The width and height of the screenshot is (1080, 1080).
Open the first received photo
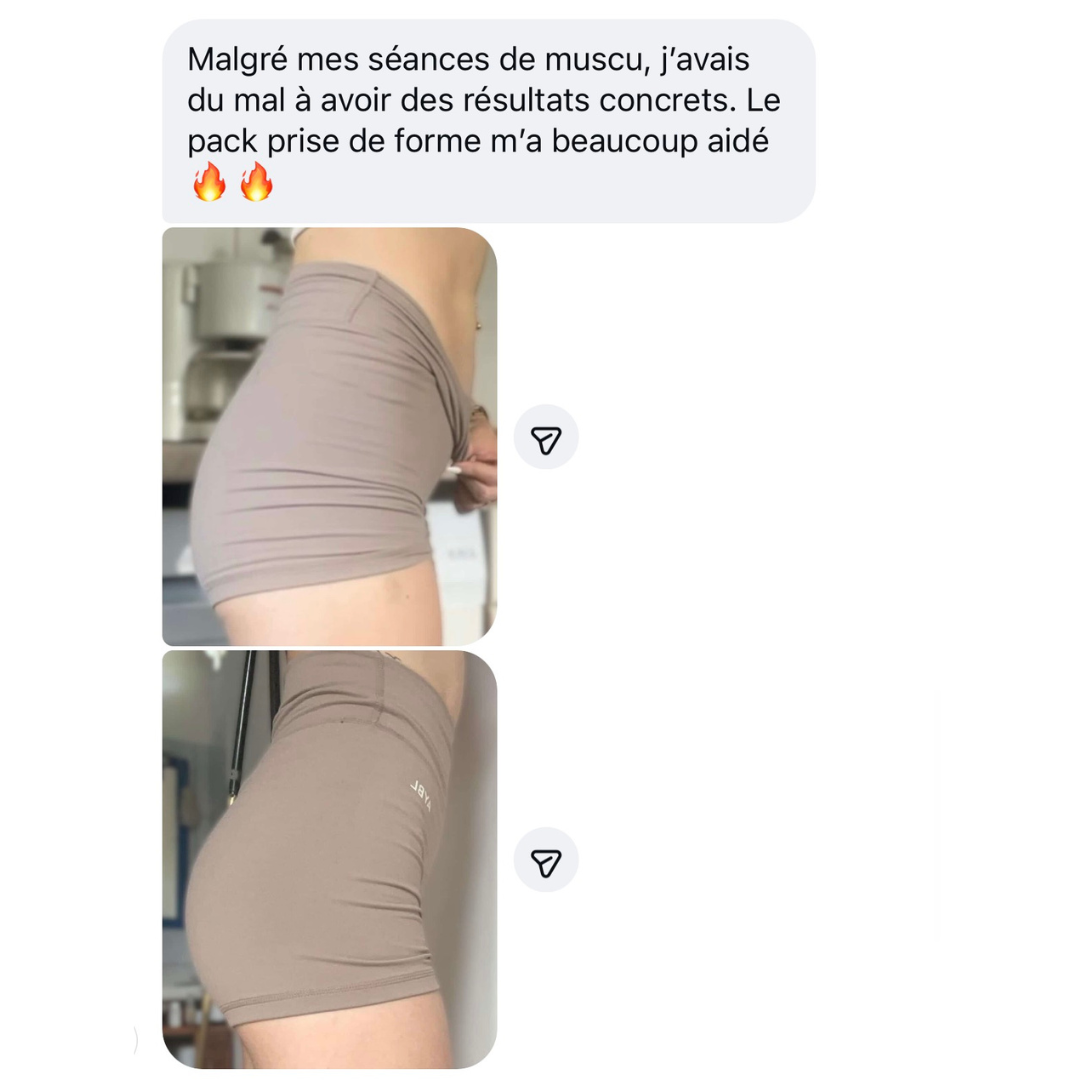coord(329,436)
